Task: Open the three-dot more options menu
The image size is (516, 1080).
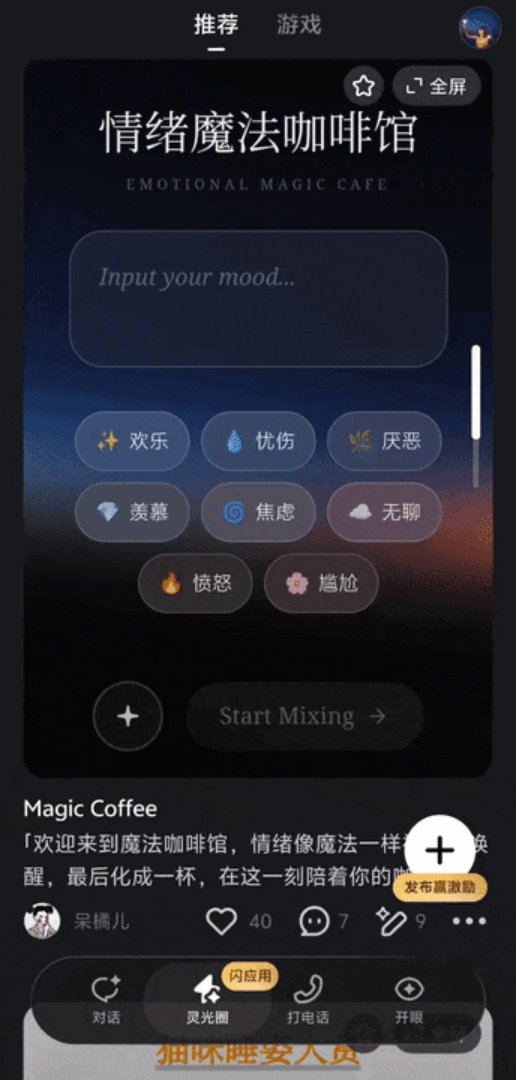Action: pyautogui.click(x=469, y=921)
